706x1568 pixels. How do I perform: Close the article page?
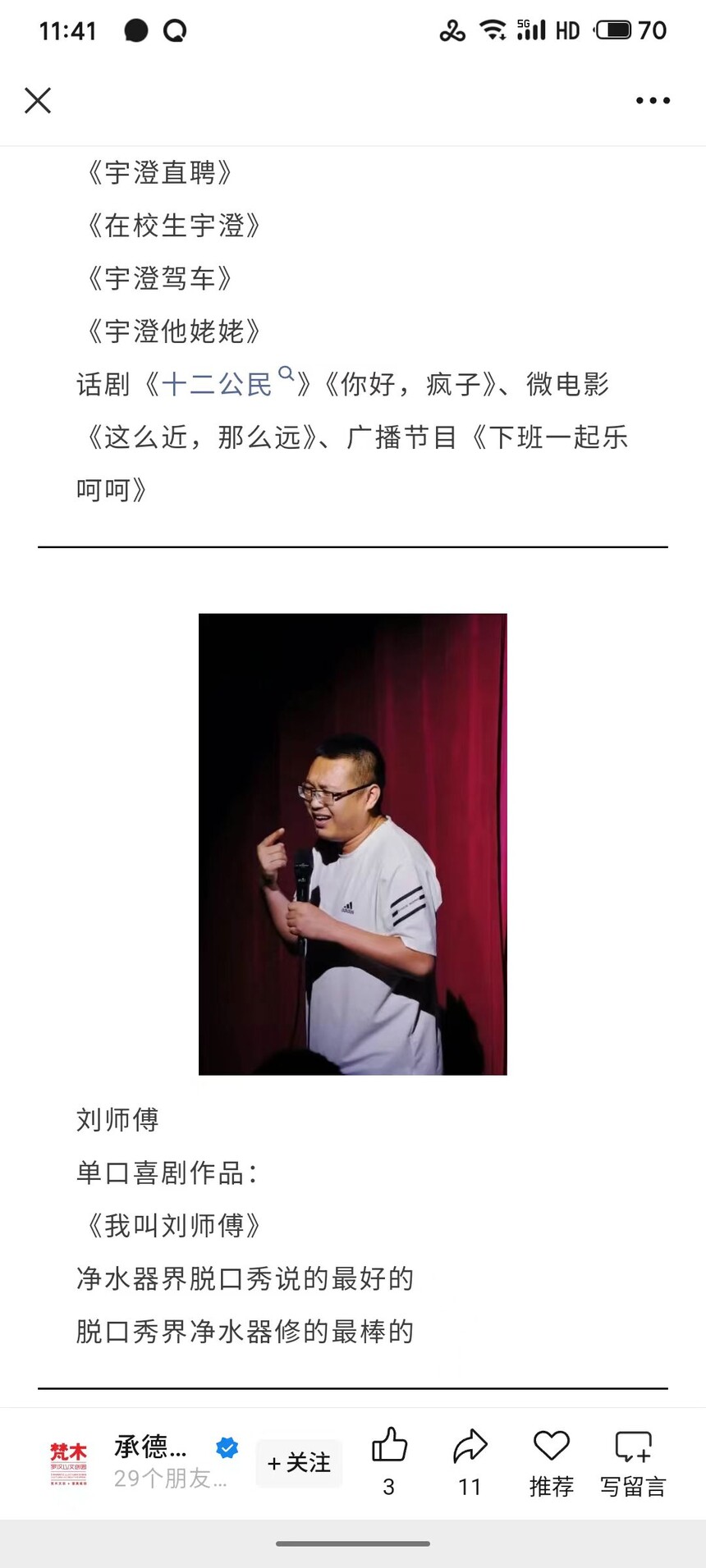coord(38,101)
